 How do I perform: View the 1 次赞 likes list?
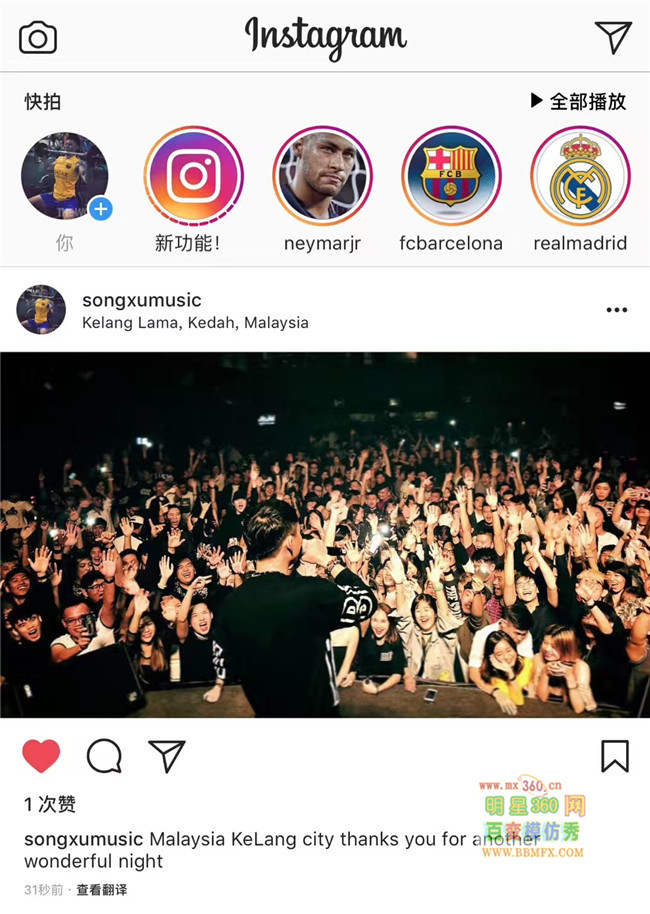click(x=50, y=804)
